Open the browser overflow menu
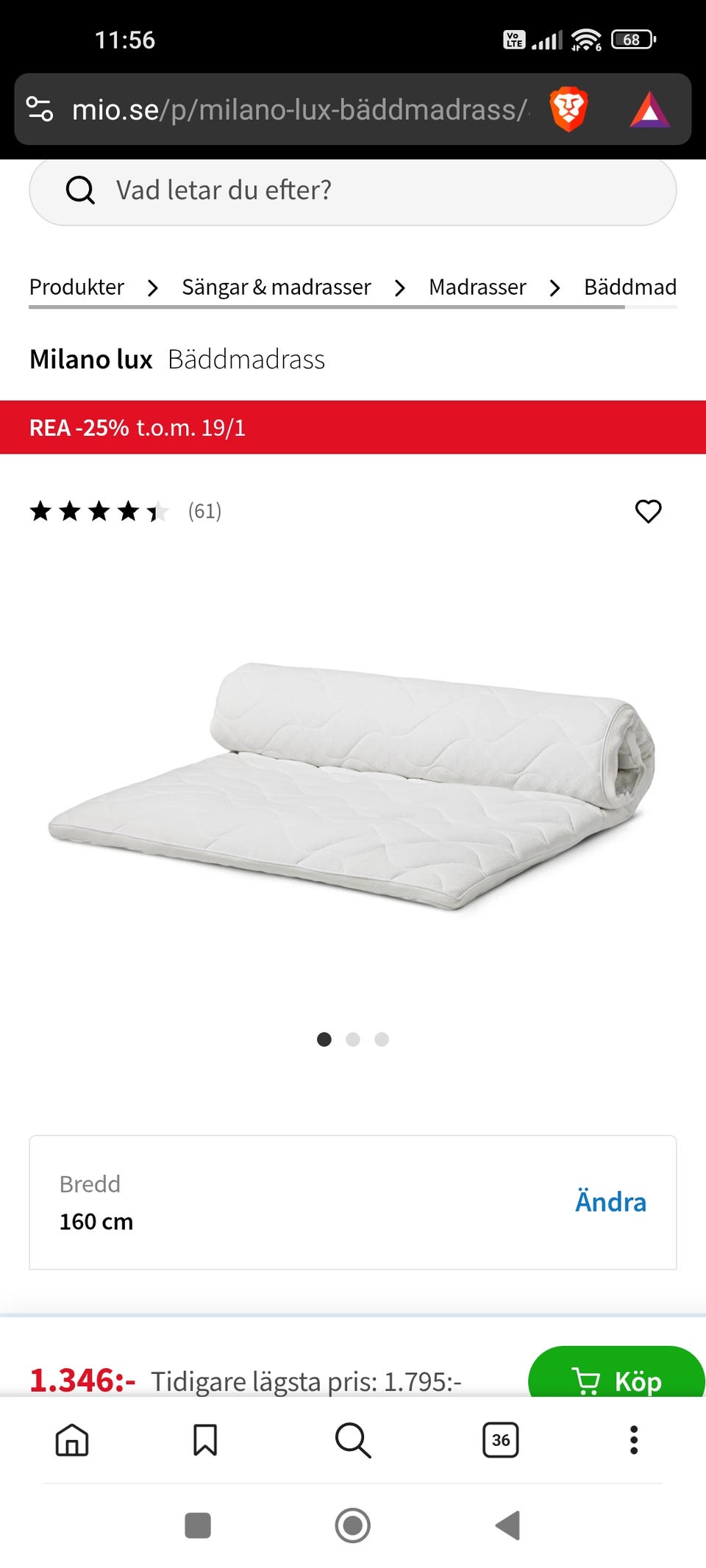706x1568 pixels. tap(634, 1439)
